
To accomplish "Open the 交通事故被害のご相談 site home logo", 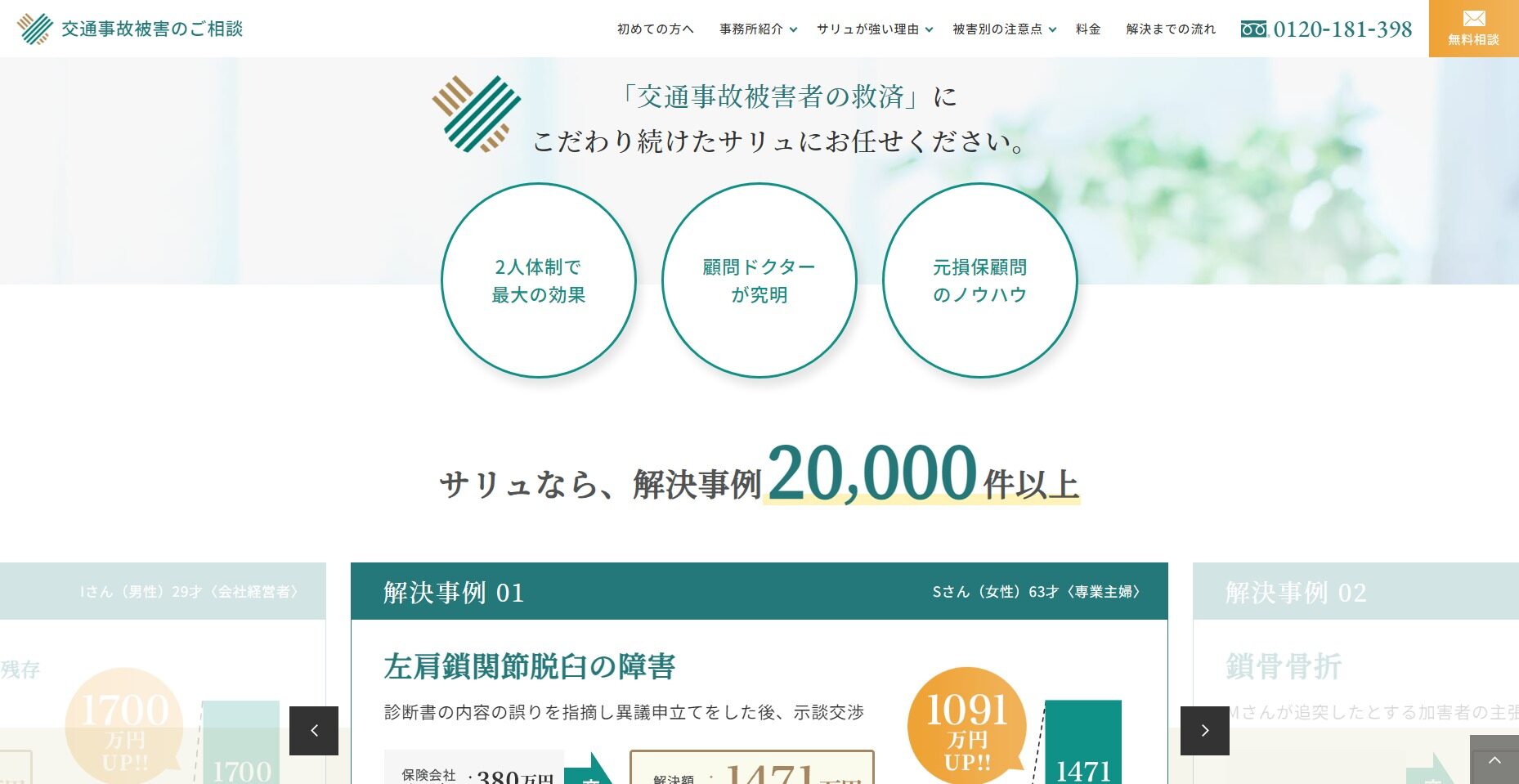I will pos(131,29).
